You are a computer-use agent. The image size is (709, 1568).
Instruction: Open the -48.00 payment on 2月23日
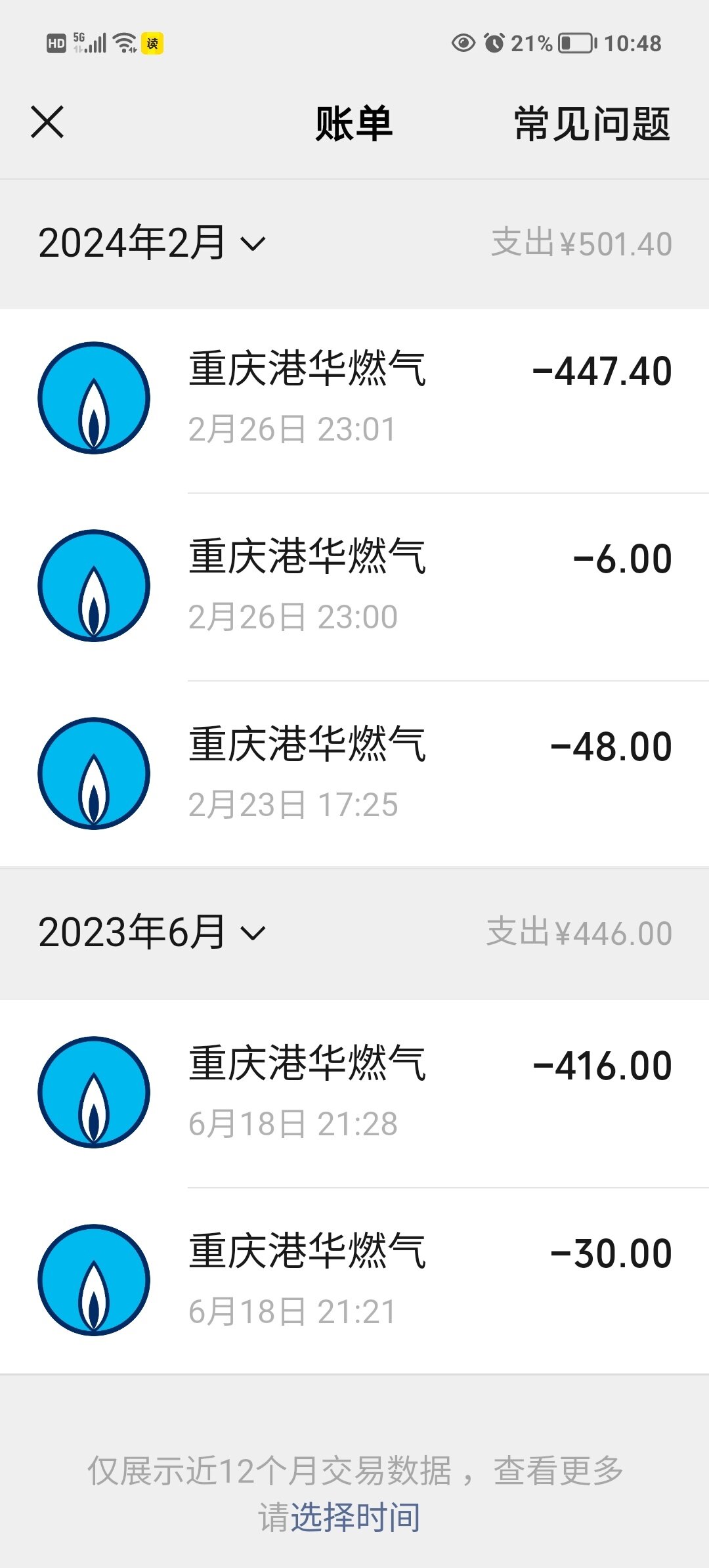pos(354,774)
